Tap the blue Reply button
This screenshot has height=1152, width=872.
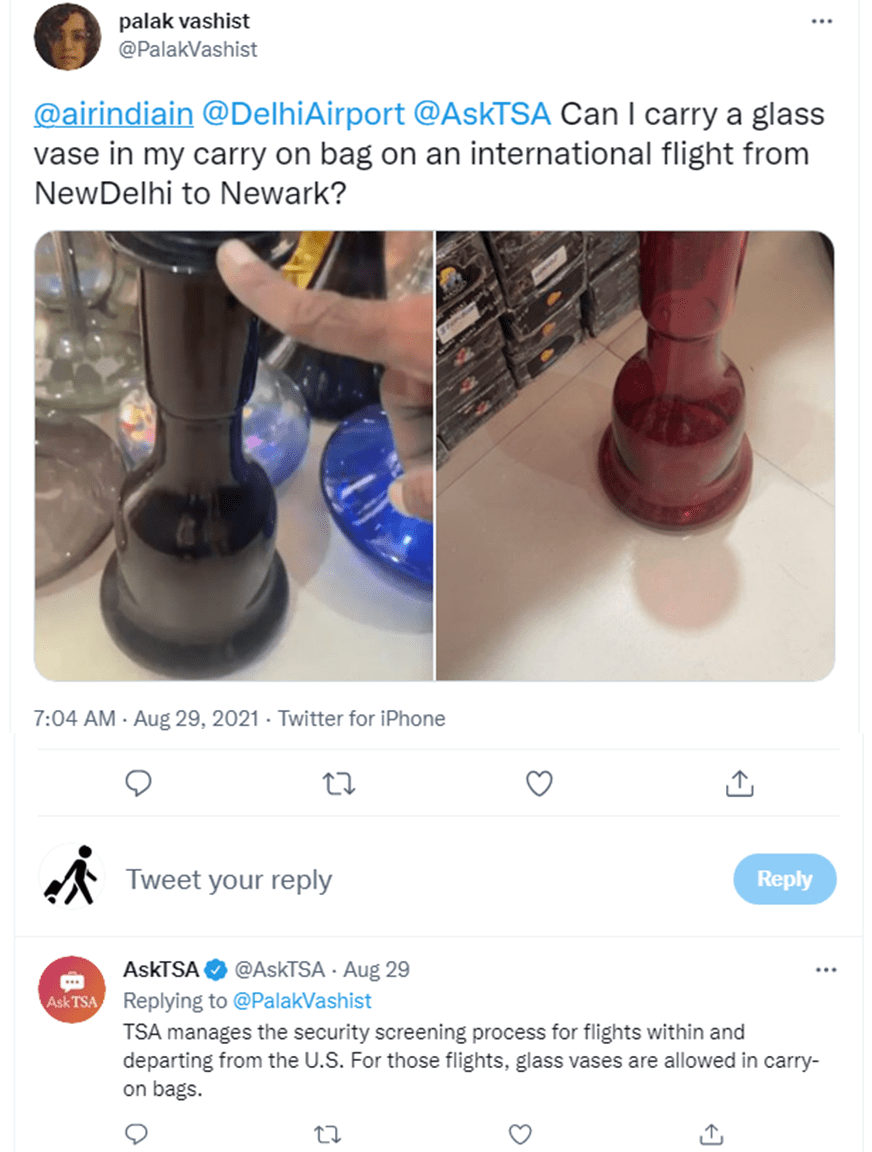(x=784, y=879)
